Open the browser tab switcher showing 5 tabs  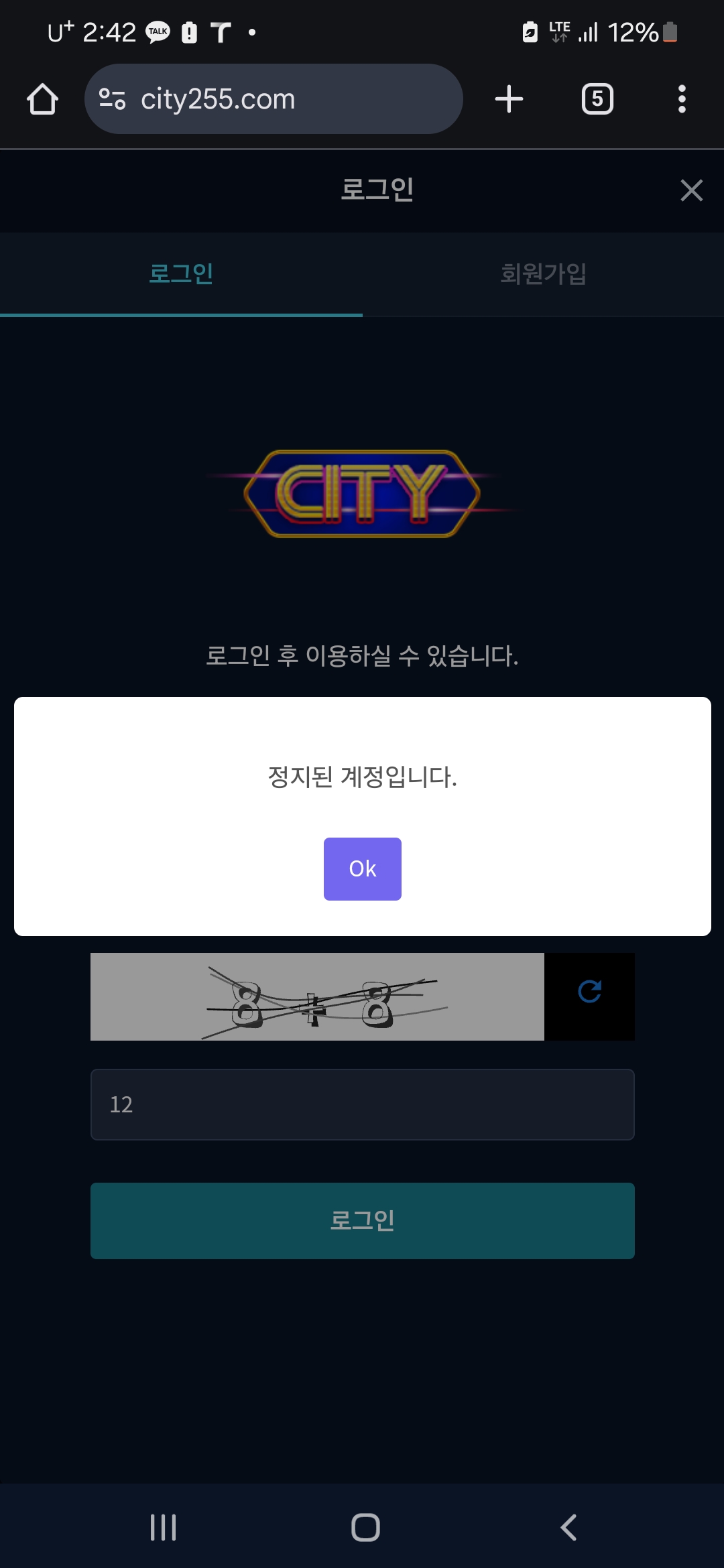click(597, 99)
